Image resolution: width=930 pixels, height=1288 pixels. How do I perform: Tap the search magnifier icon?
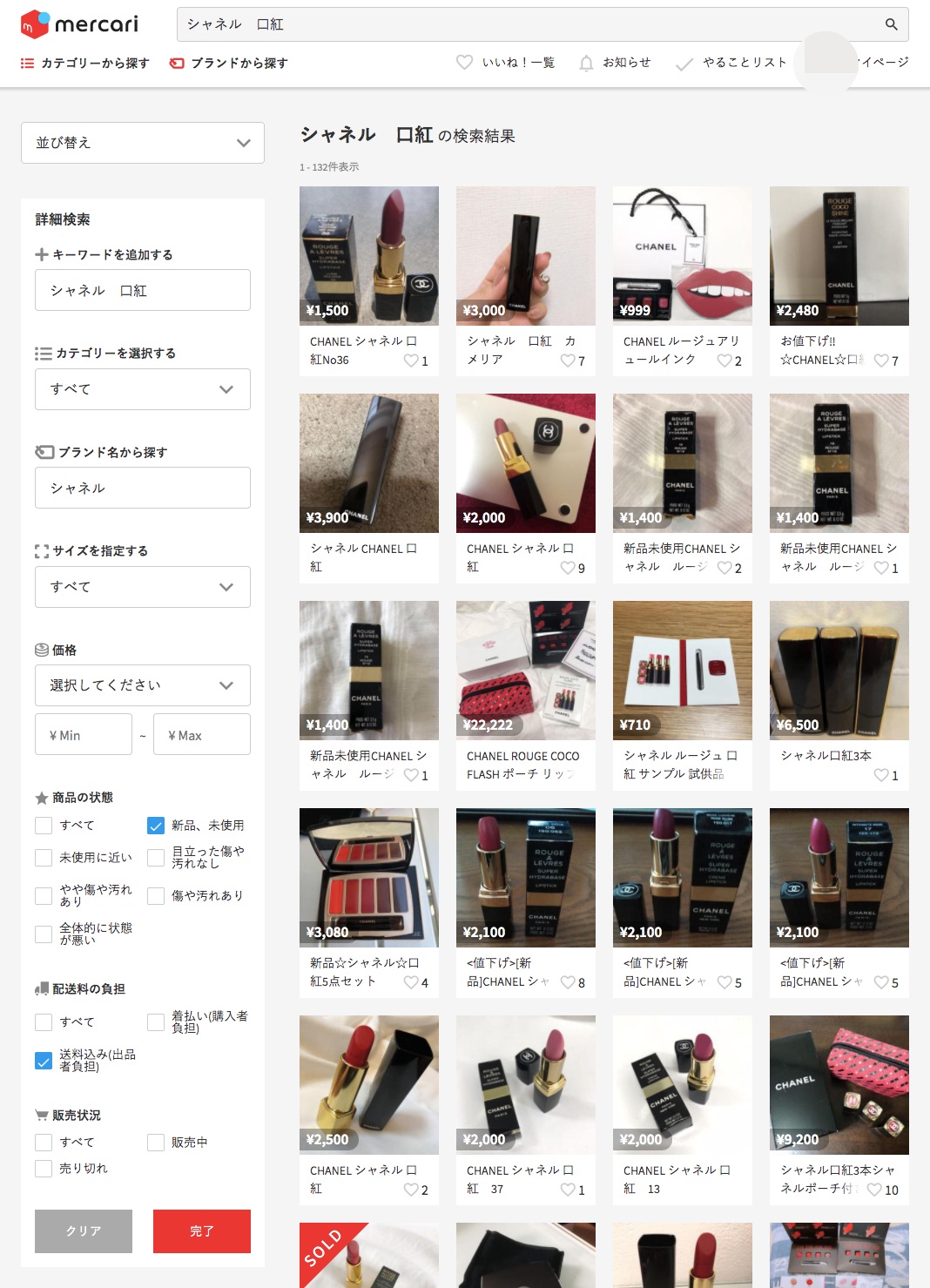click(x=891, y=24)
